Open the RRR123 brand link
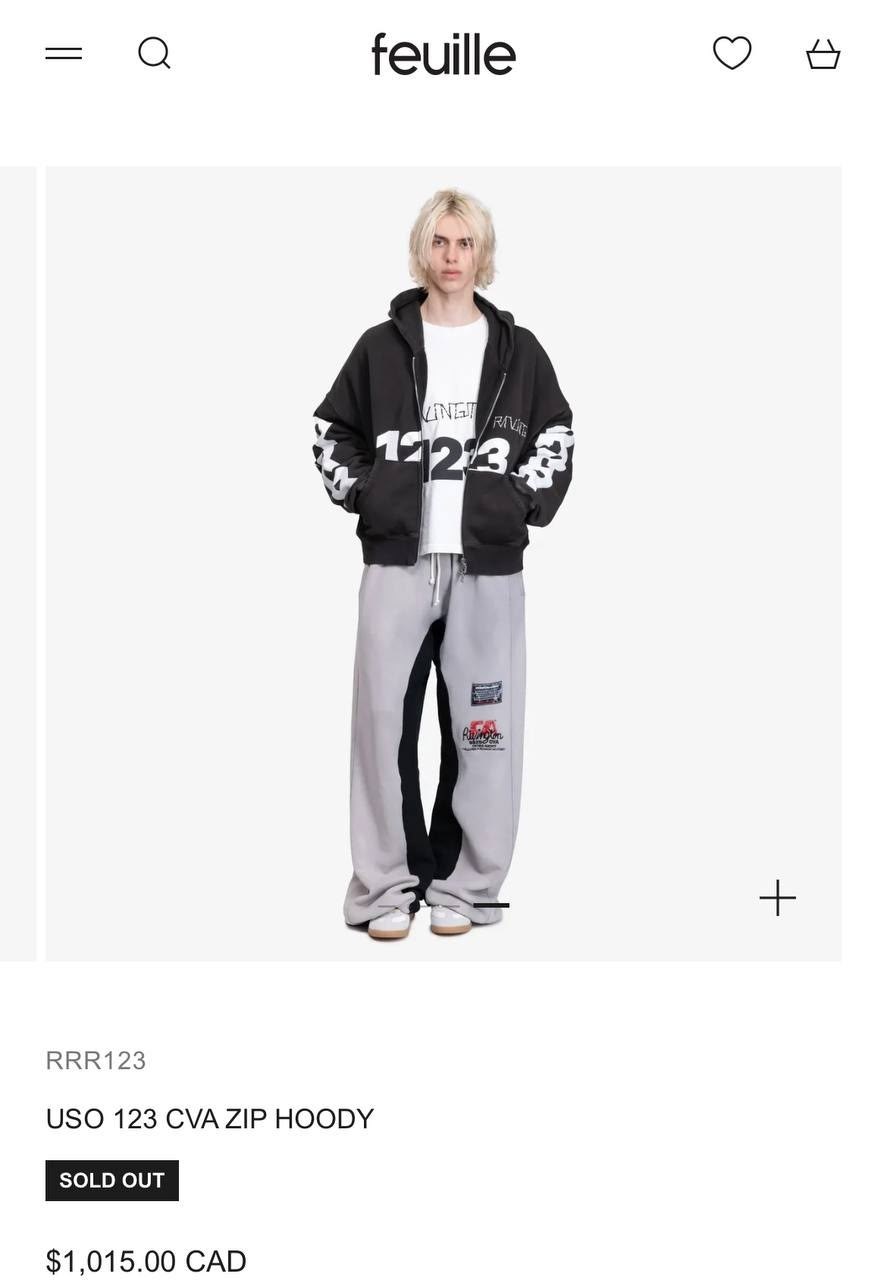887x1280 pixels. 96,1061
